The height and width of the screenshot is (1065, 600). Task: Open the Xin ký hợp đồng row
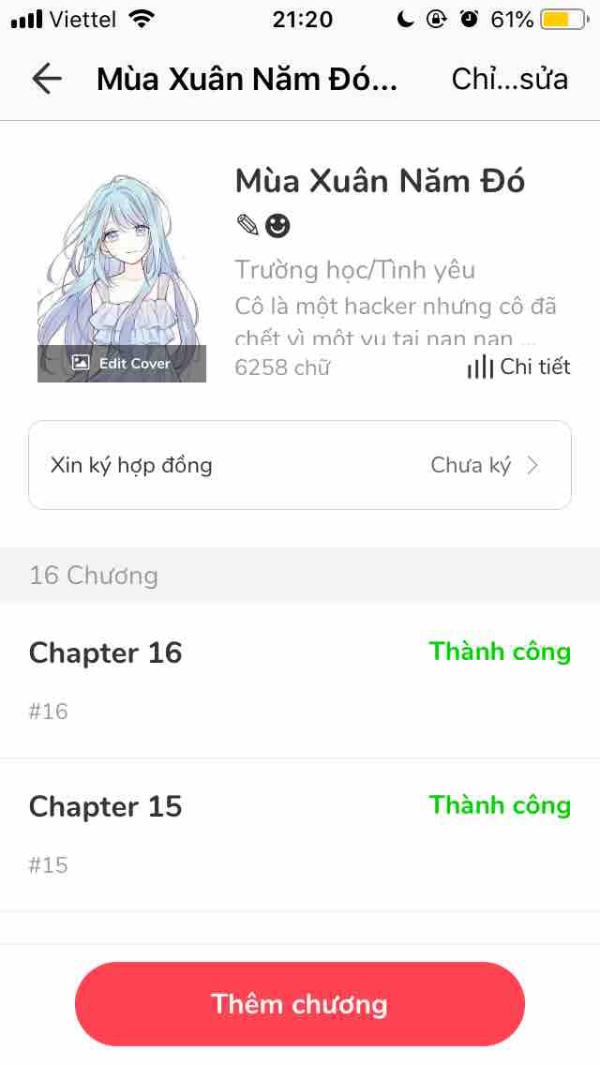click(300, 465)
